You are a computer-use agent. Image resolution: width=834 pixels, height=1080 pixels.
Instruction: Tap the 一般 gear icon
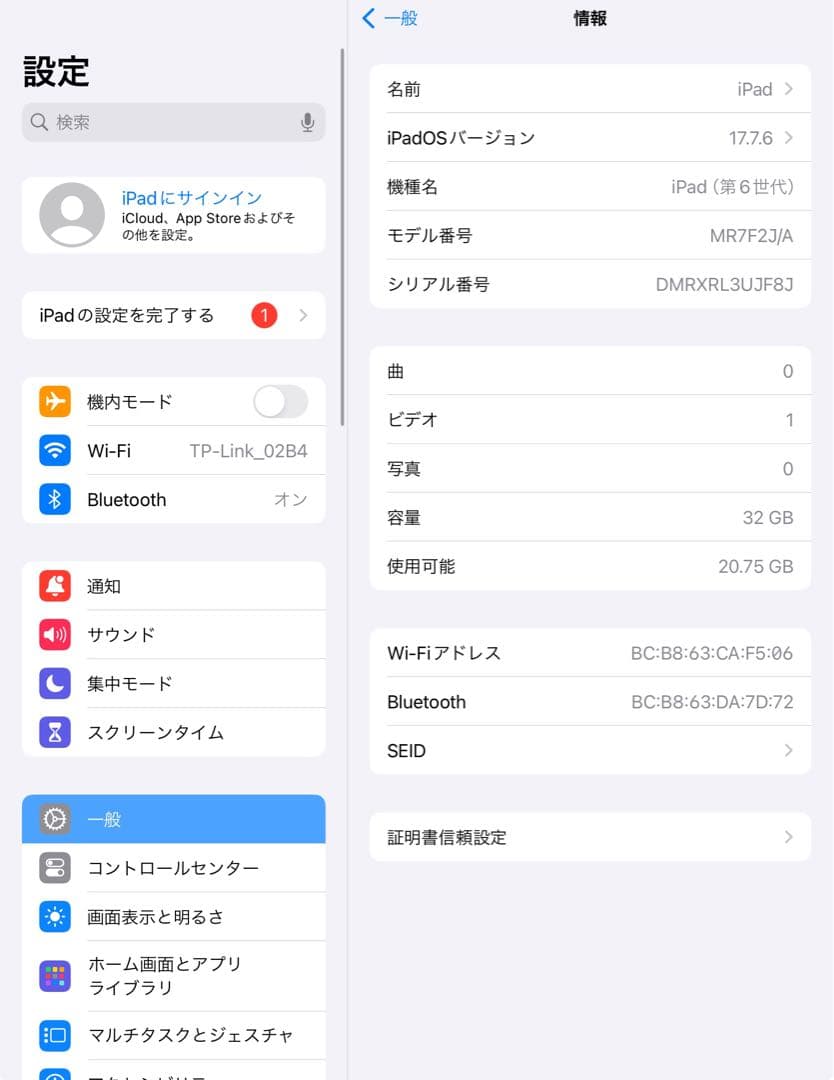(54, 819)
